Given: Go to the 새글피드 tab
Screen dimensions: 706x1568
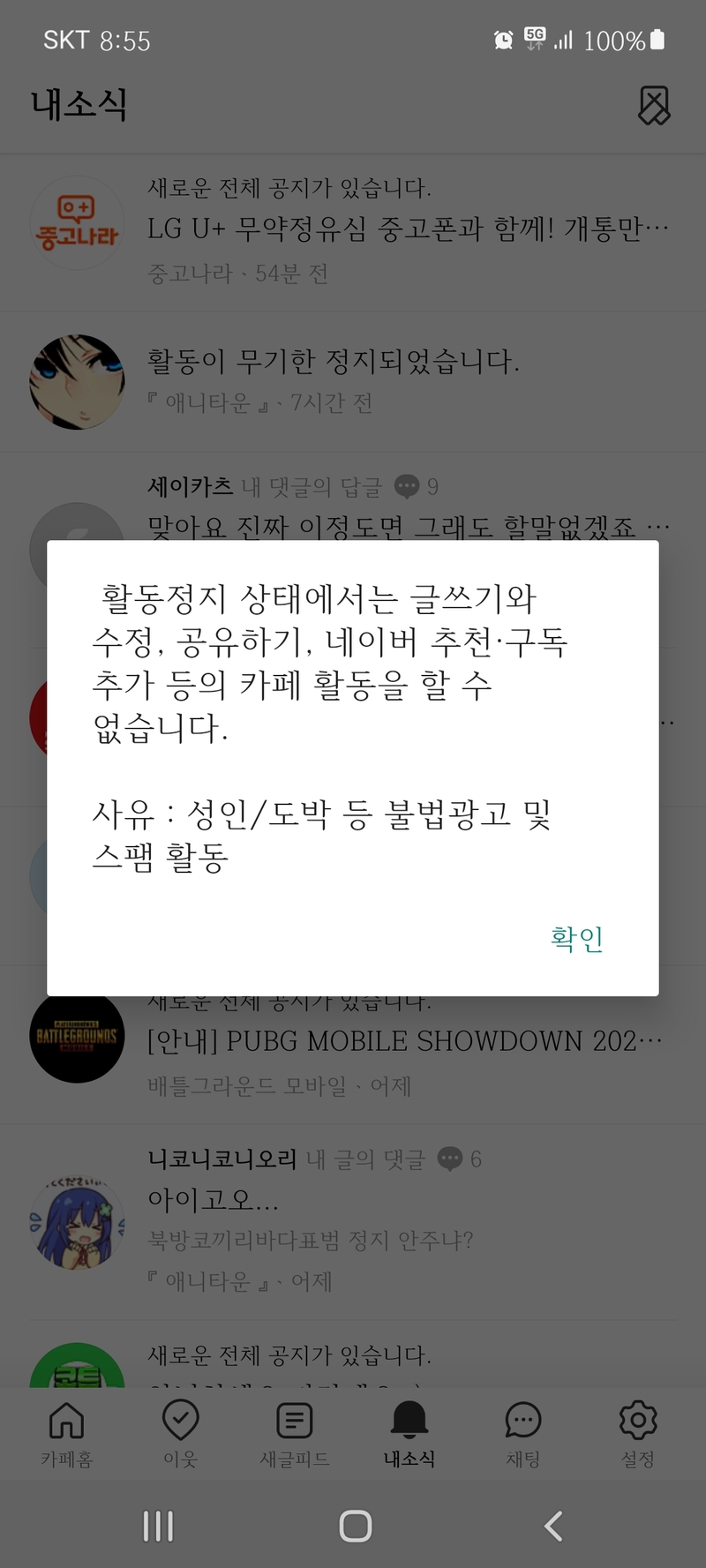Looking at the screenshot, I should click(x=295, y=1433).
